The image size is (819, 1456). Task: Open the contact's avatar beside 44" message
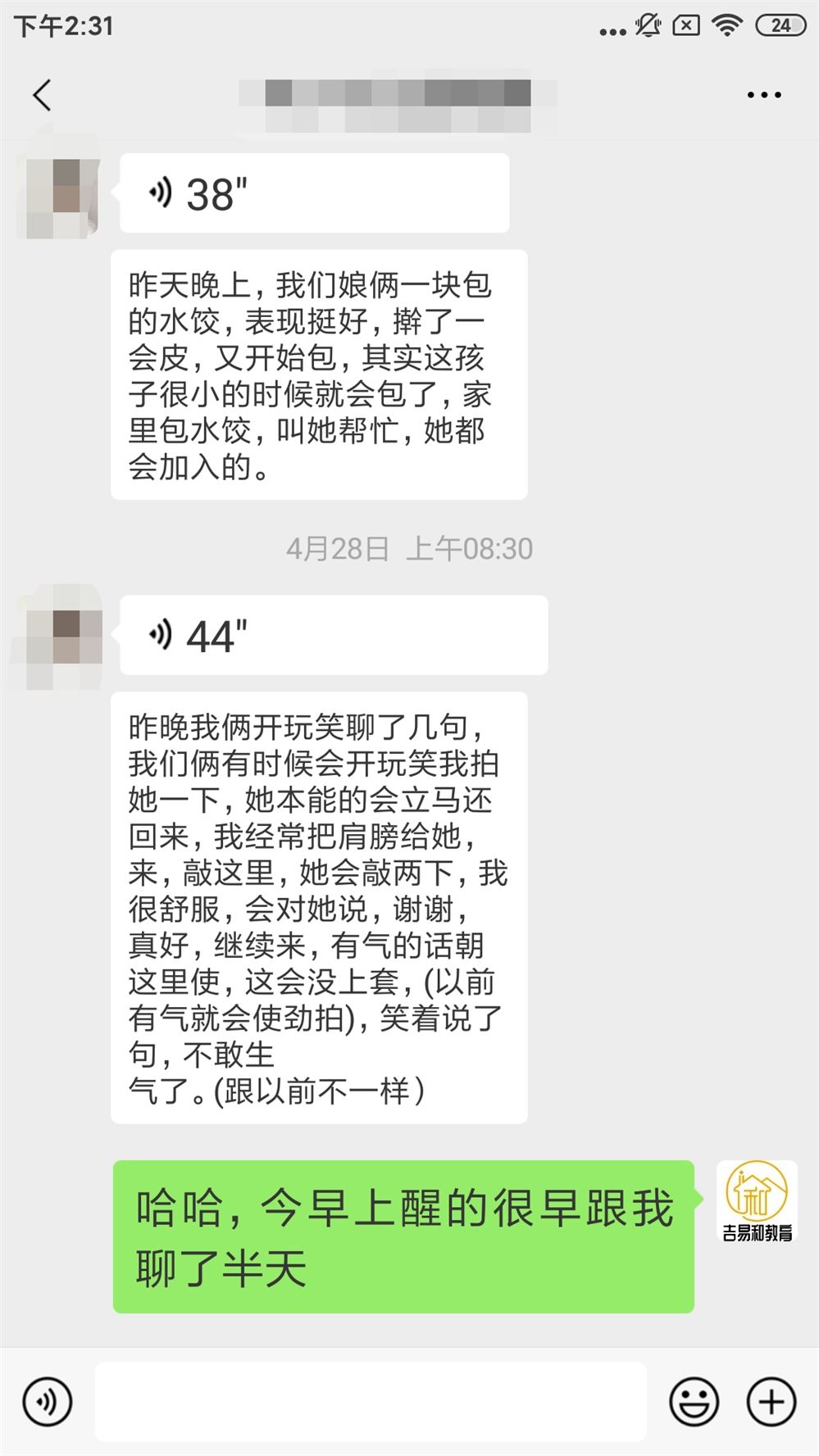click(59, 637)
